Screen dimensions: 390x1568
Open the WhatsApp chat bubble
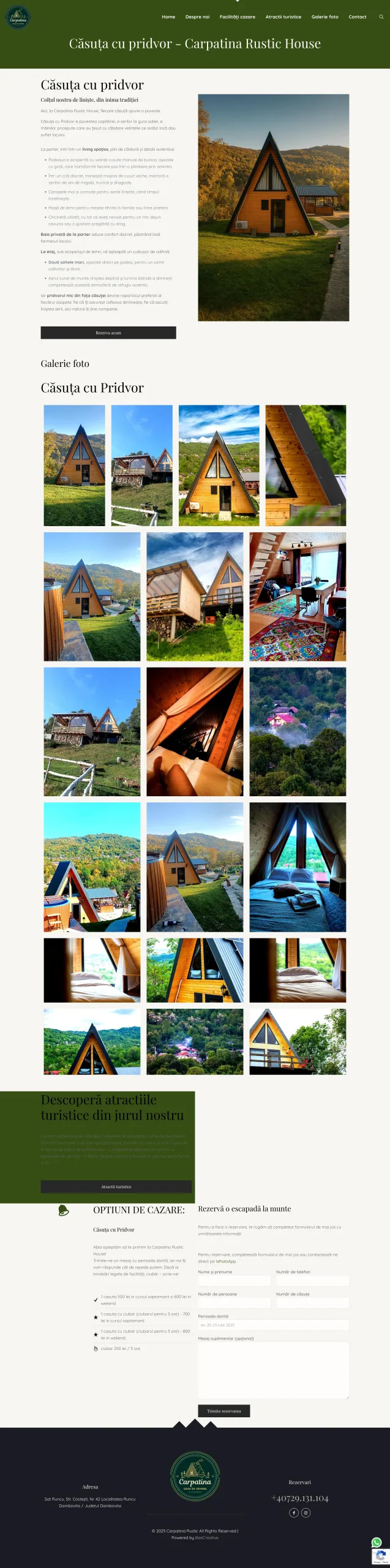click(377, 1542)
